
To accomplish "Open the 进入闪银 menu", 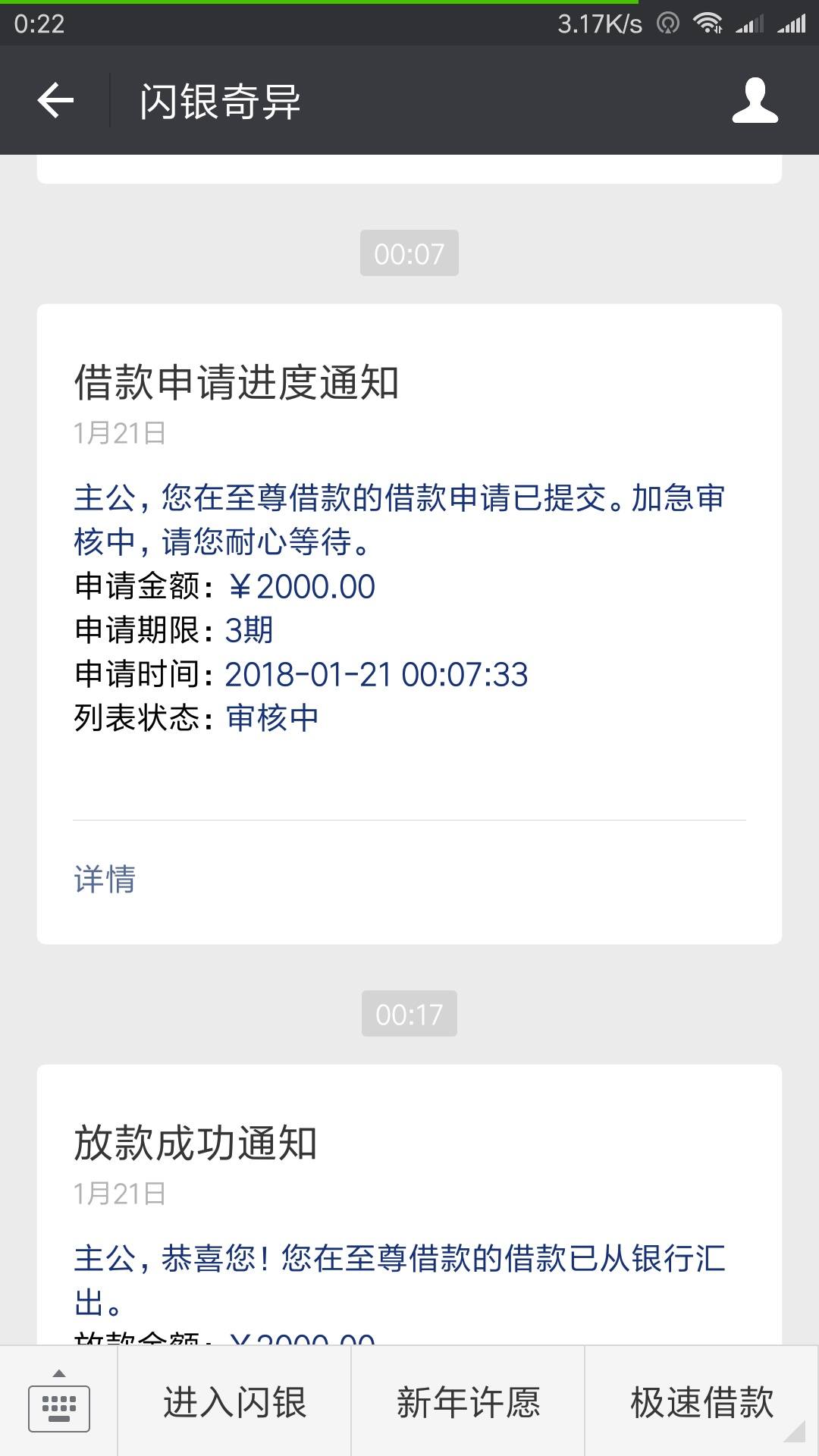I will coord(234,1401).
